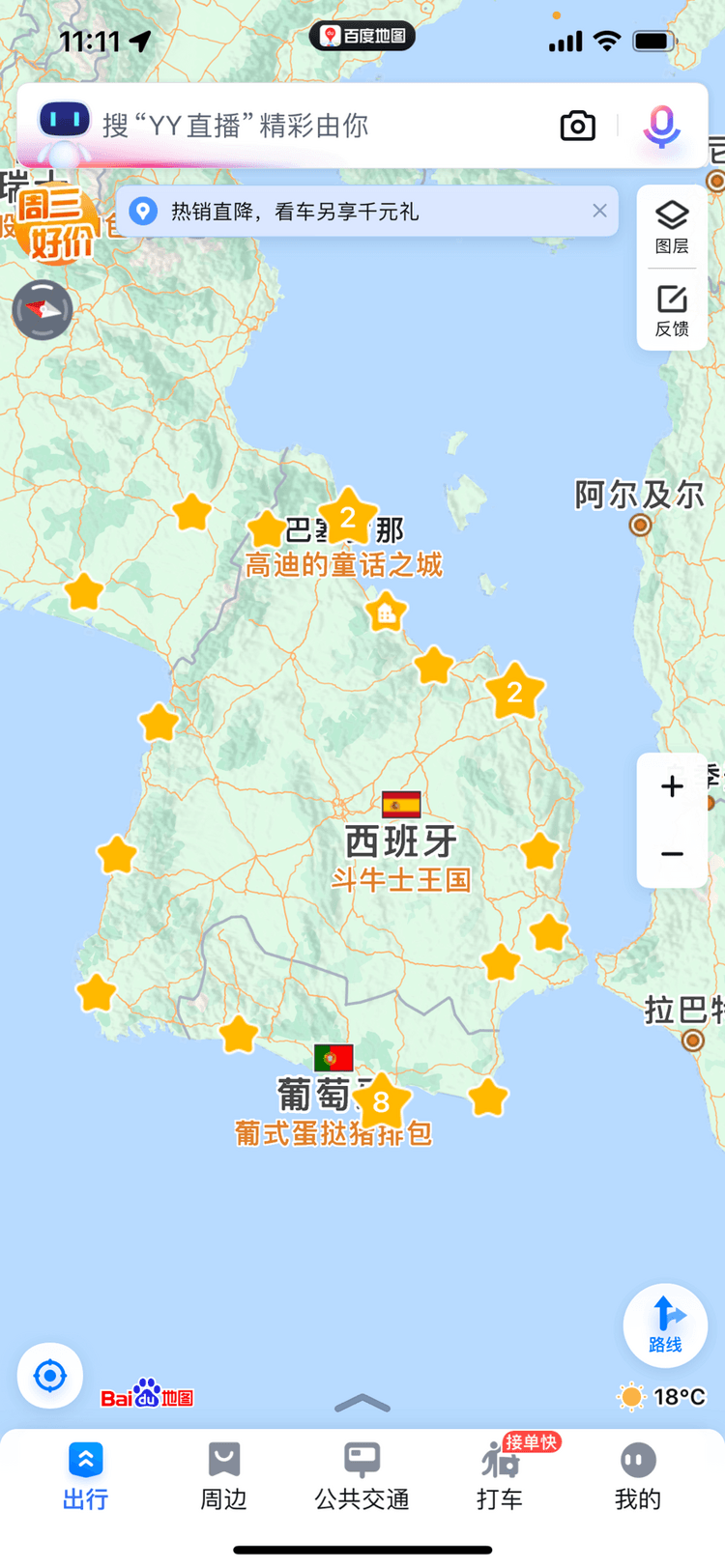Dismiss the 热销直降 promo banner
The image size is (725, 1568).
coord(599,211)
